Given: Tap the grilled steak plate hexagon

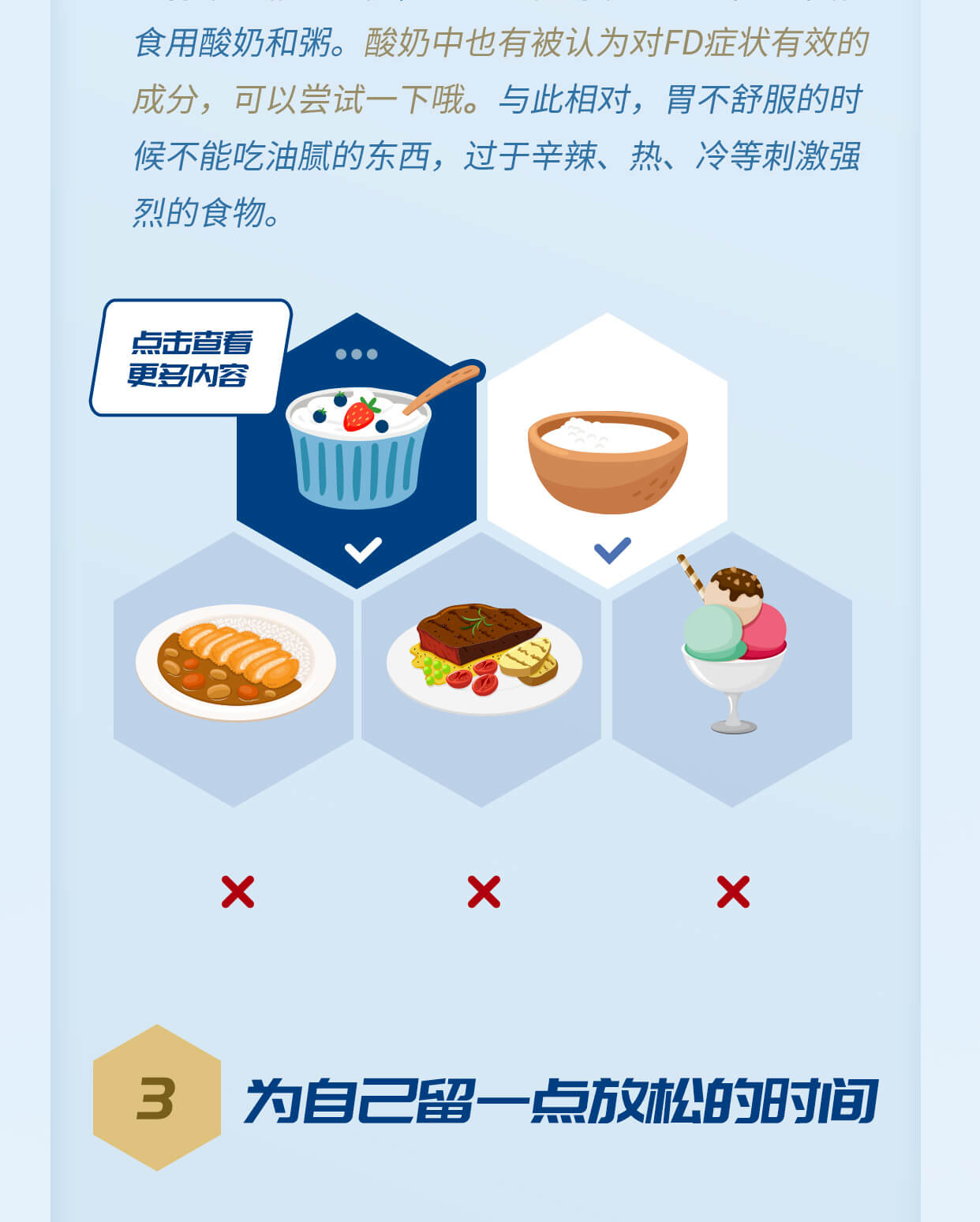Looking at the screenshot, I should click(x=481, y=669).
